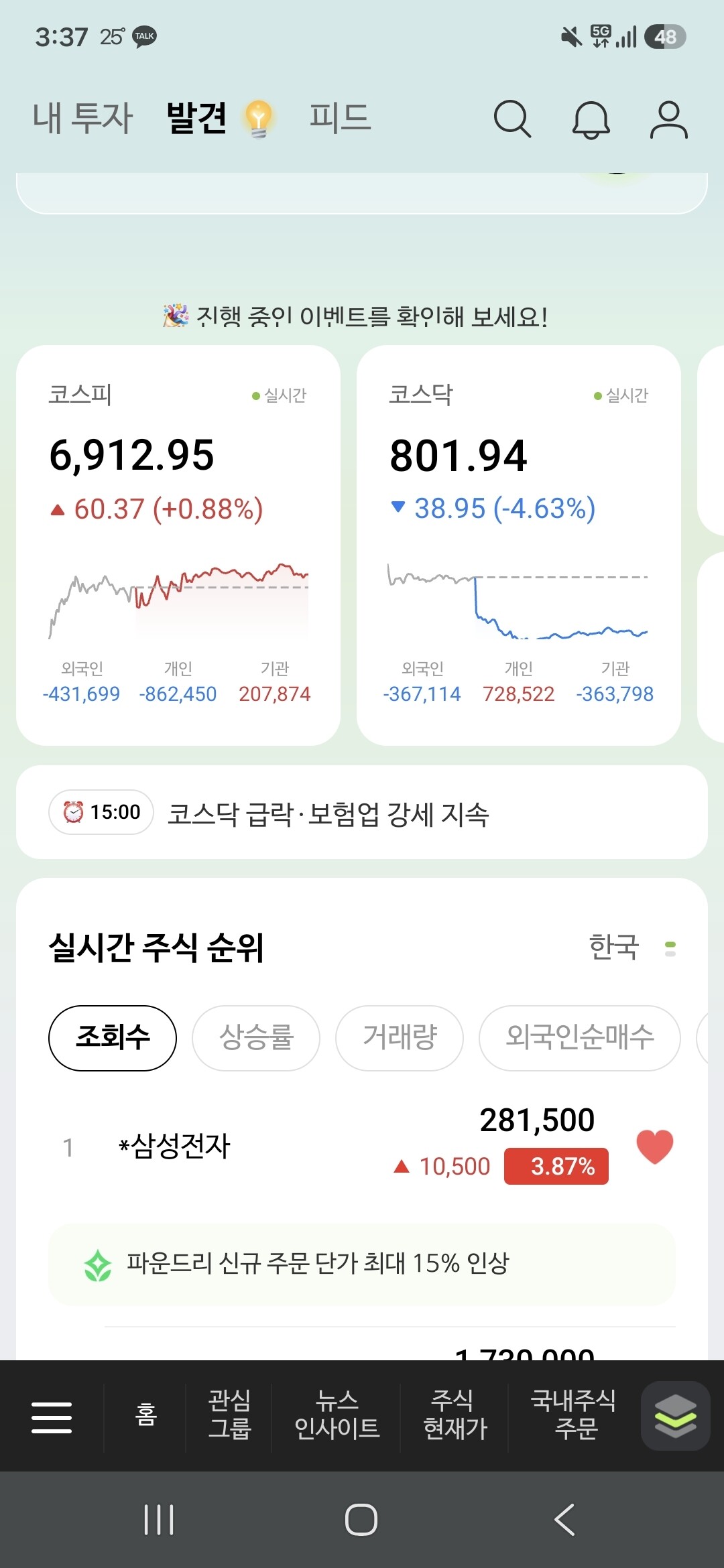Select the 거래량 ranking chip
The image size is (724, 1568).
pos(400,1038)
